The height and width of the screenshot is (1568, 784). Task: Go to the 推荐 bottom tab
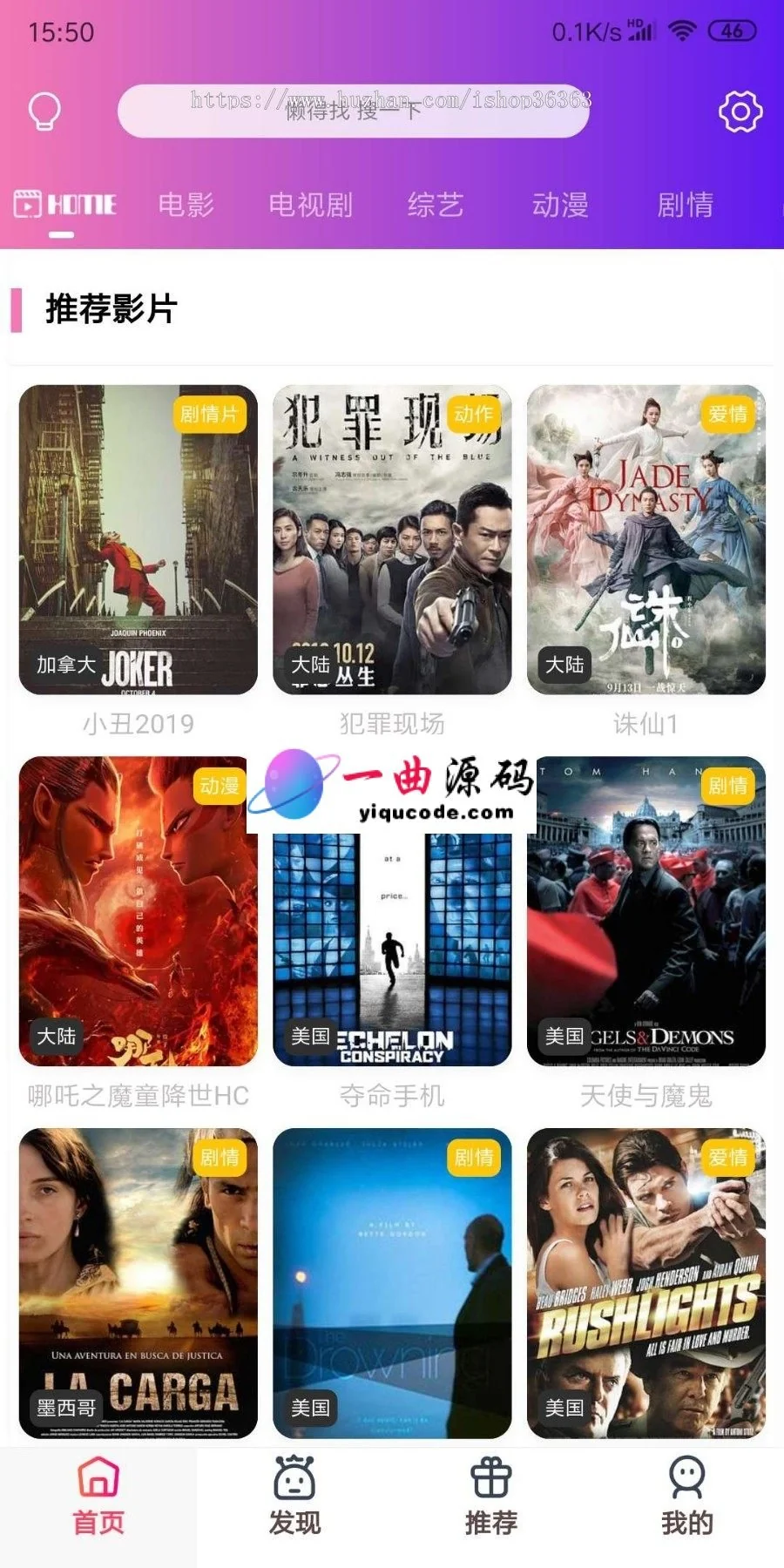(490, 1497)
